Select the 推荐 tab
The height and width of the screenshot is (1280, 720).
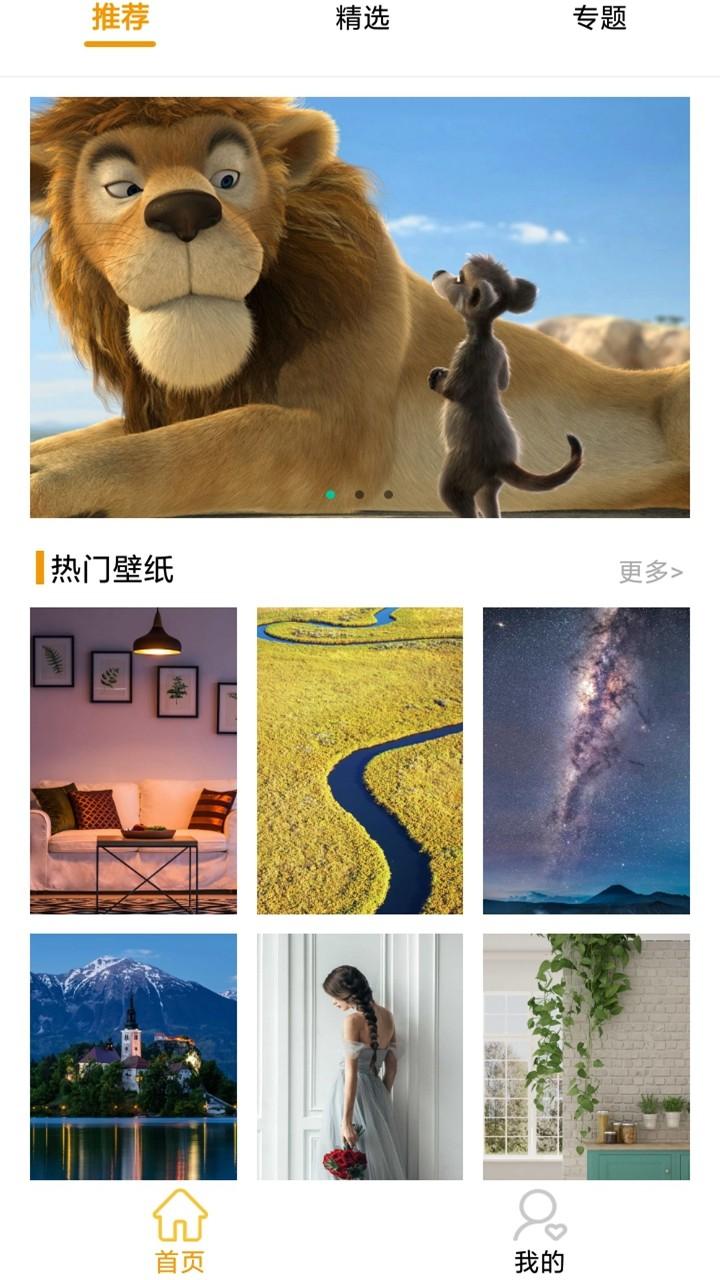pos(119,18)
